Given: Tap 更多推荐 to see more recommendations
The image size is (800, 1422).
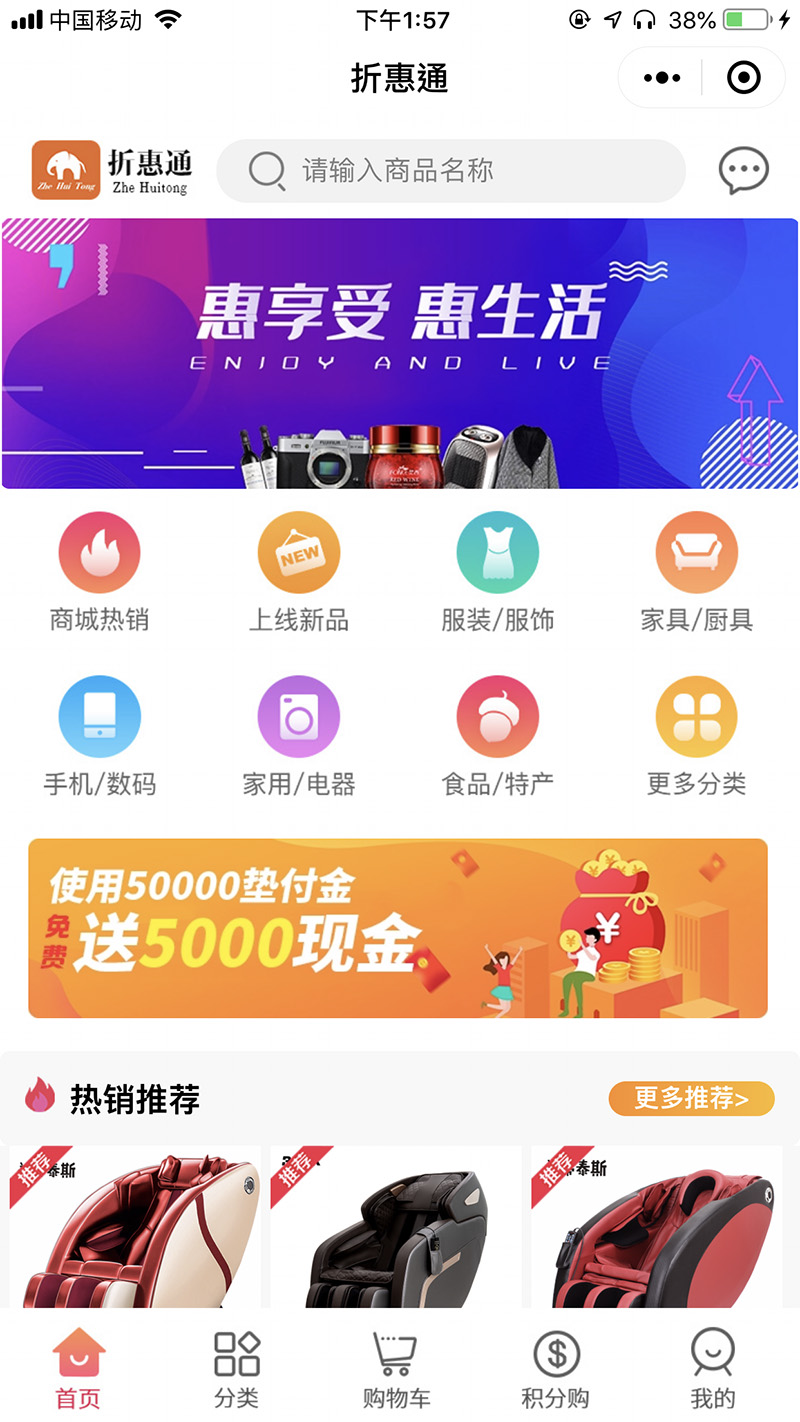Looking at the screenshot, I should (x=691, y=1098).
